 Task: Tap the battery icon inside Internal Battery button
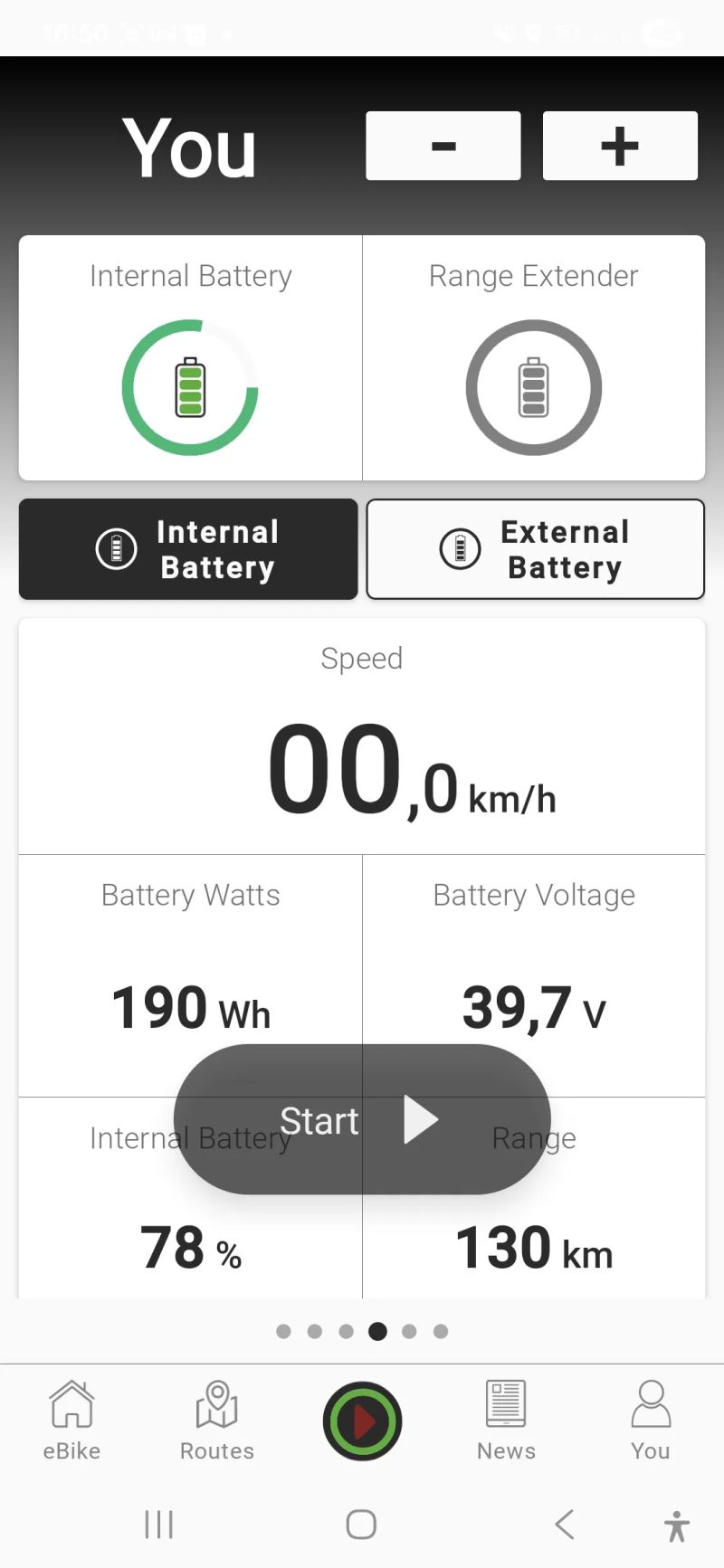[x=116, y=549]
